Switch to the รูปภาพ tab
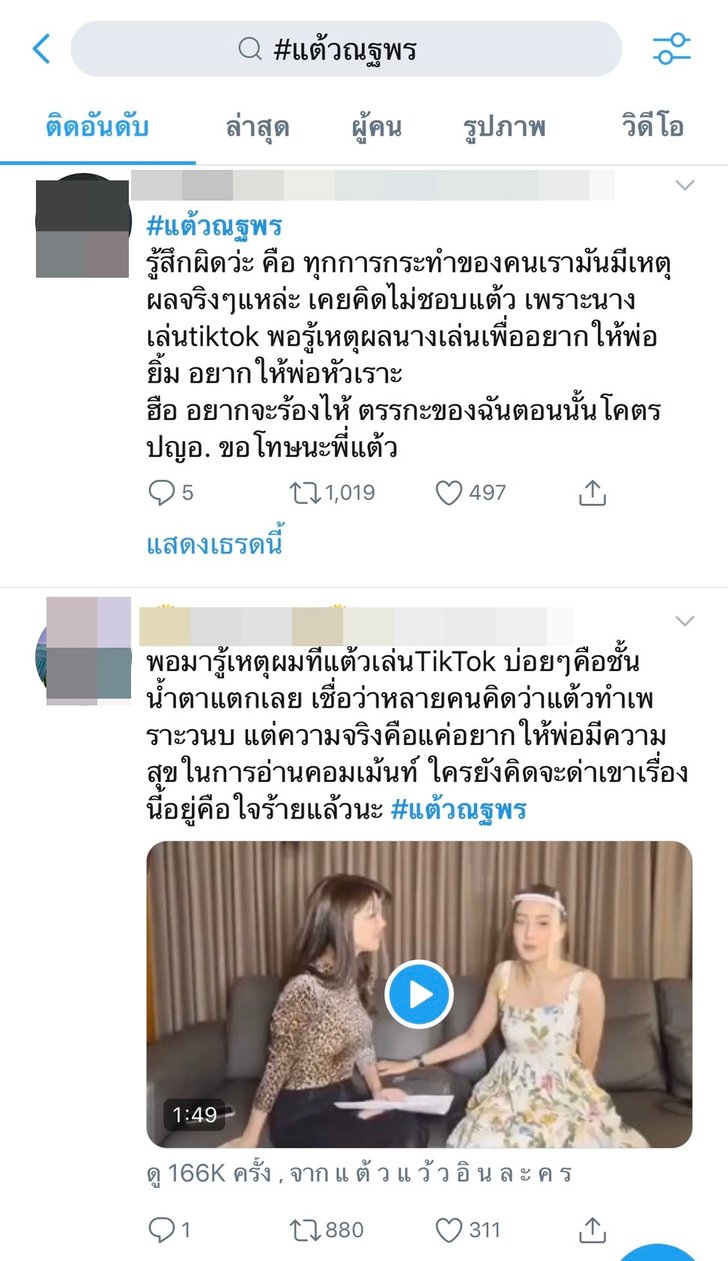 tap(504, 128)
